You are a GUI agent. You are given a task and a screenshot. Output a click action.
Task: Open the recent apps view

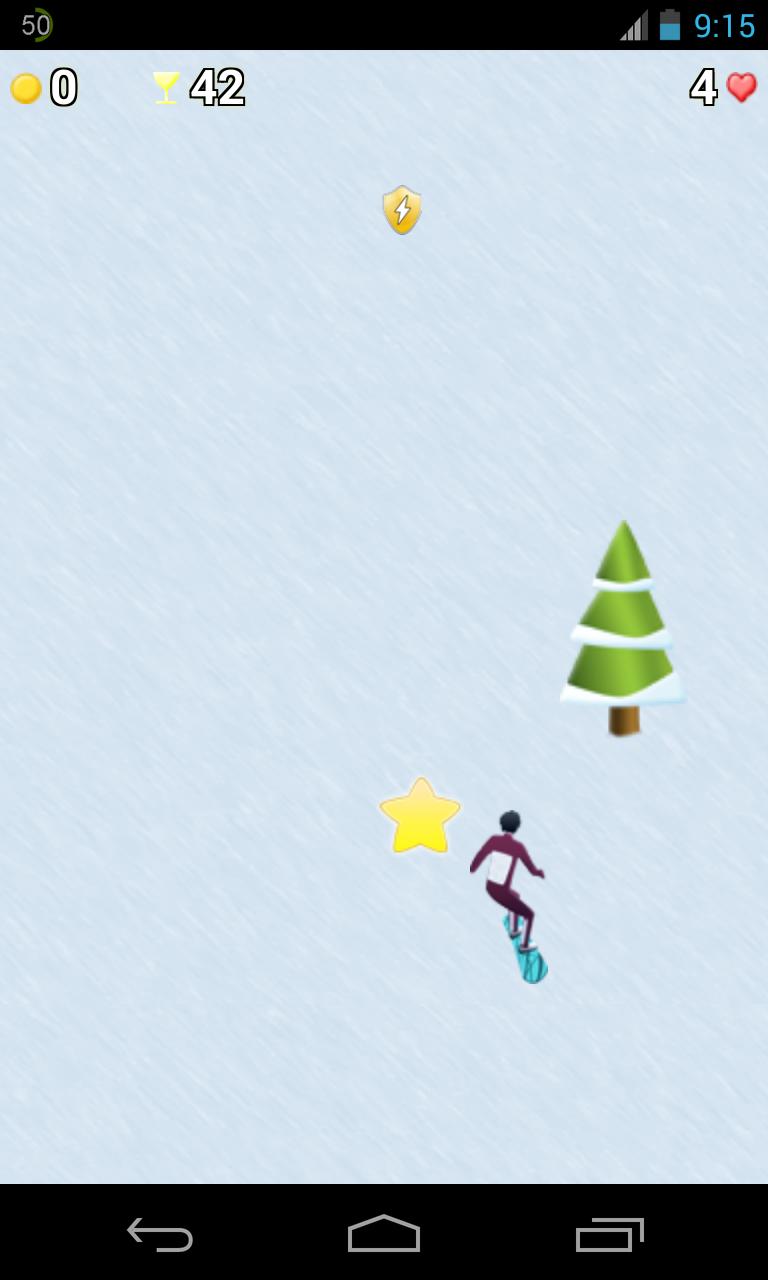pos(609,1234)
